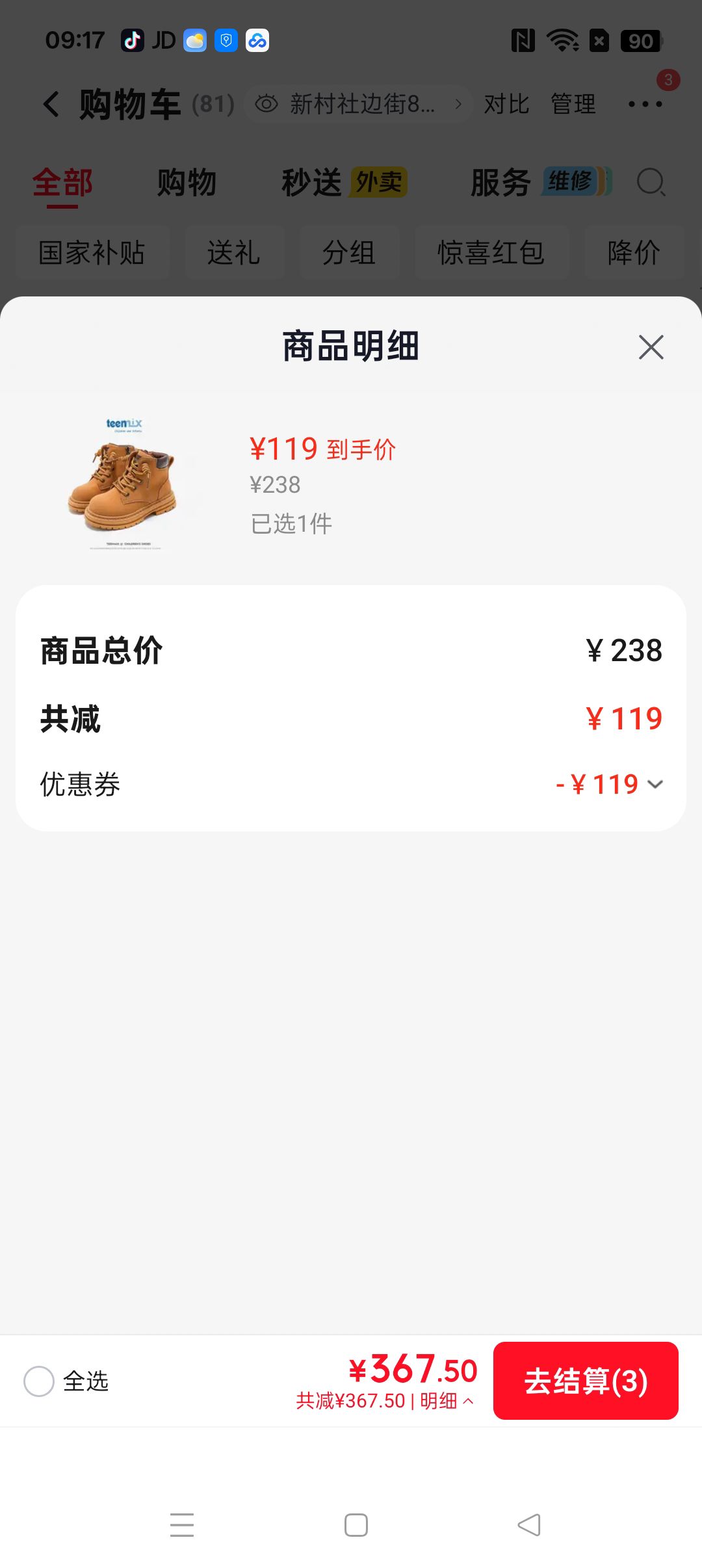This screenshot has width=702, height=1568.
Task: Go back from the shopping cart
Action: coord(51,104)
